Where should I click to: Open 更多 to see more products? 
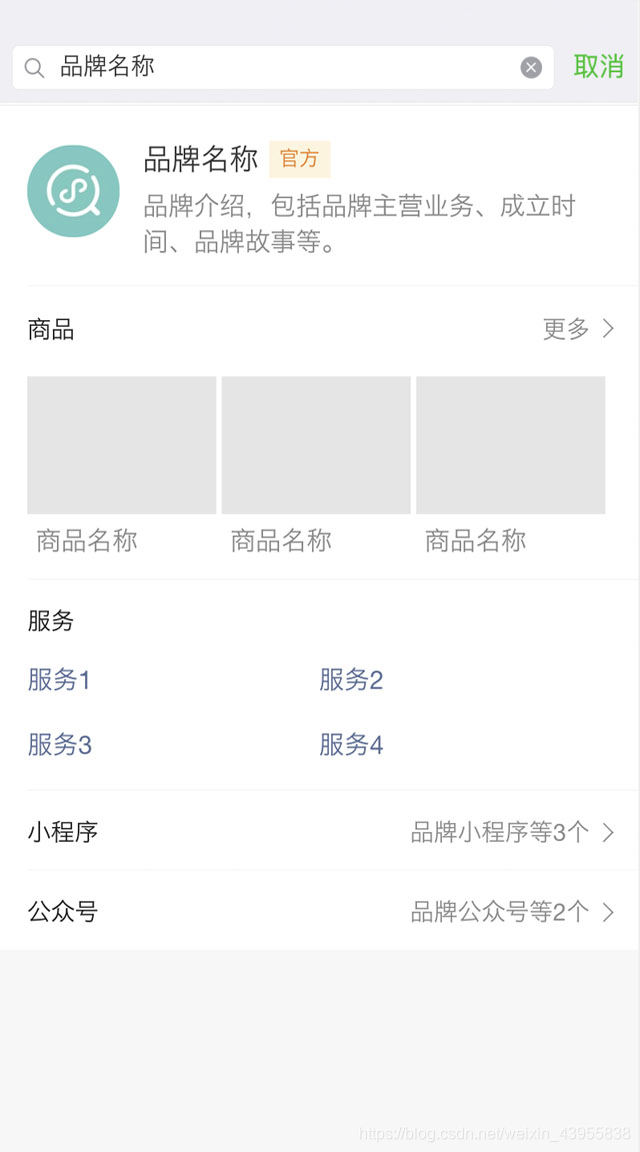tap(578, 329)
